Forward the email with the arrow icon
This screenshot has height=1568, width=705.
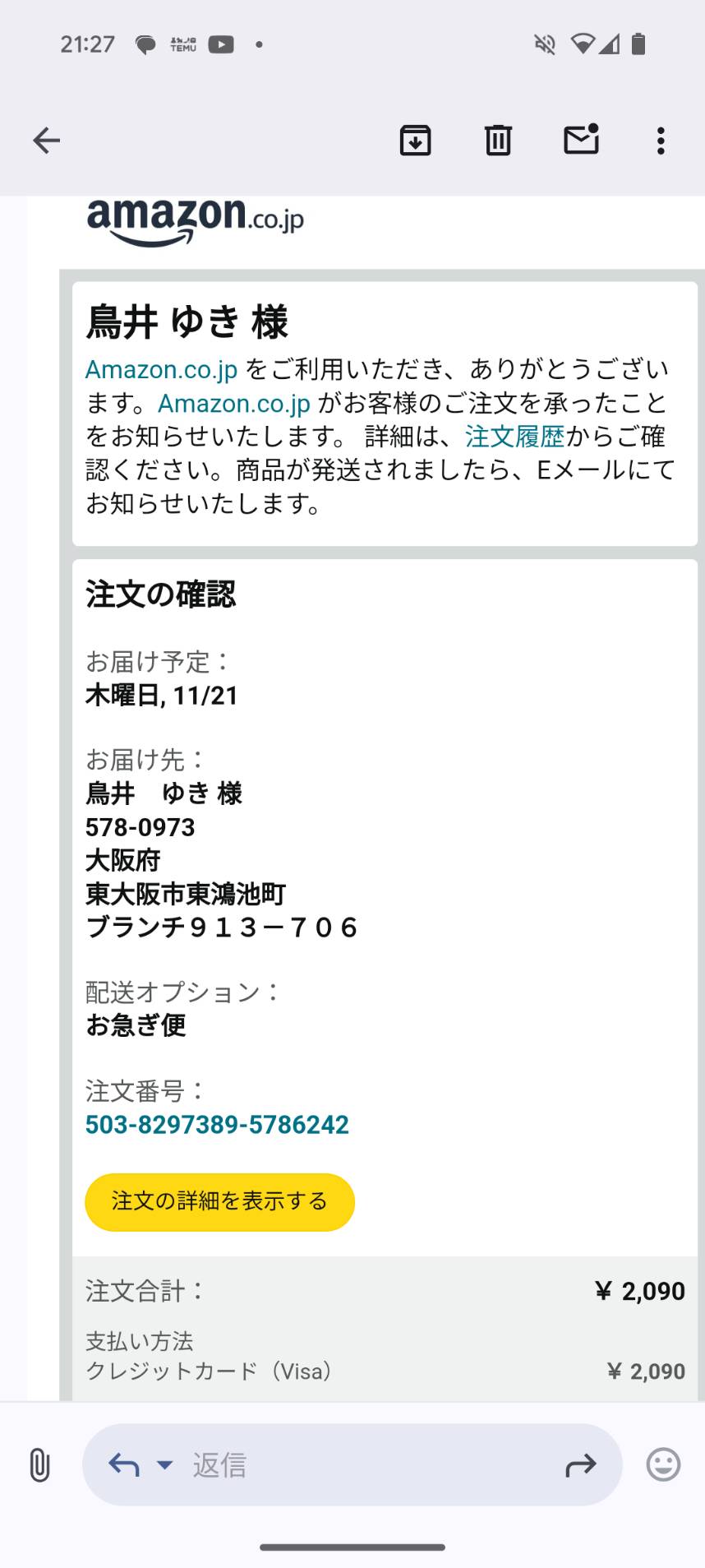click(x=581, y=1465)
